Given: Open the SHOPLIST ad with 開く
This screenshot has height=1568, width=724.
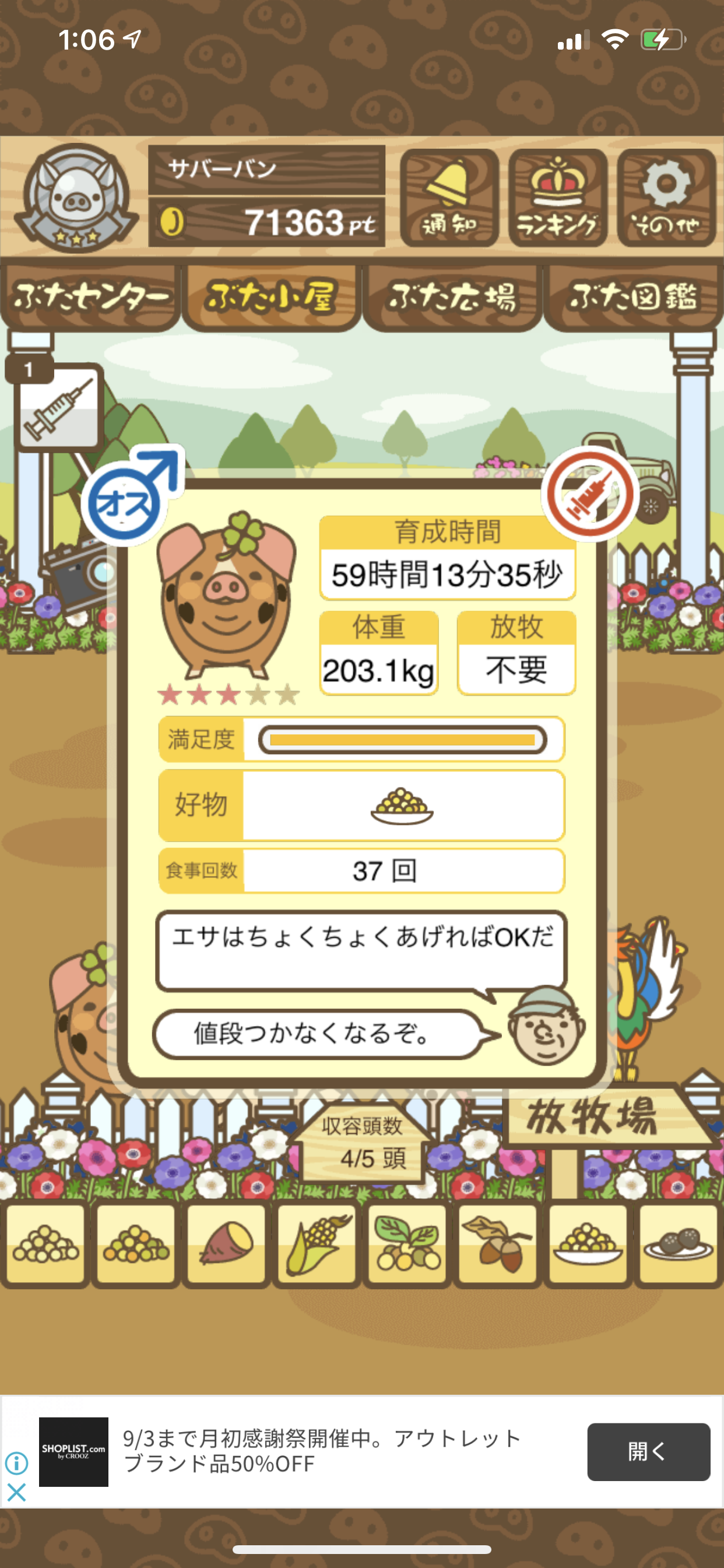Looking at the screenshot, I should (649, 1452).
